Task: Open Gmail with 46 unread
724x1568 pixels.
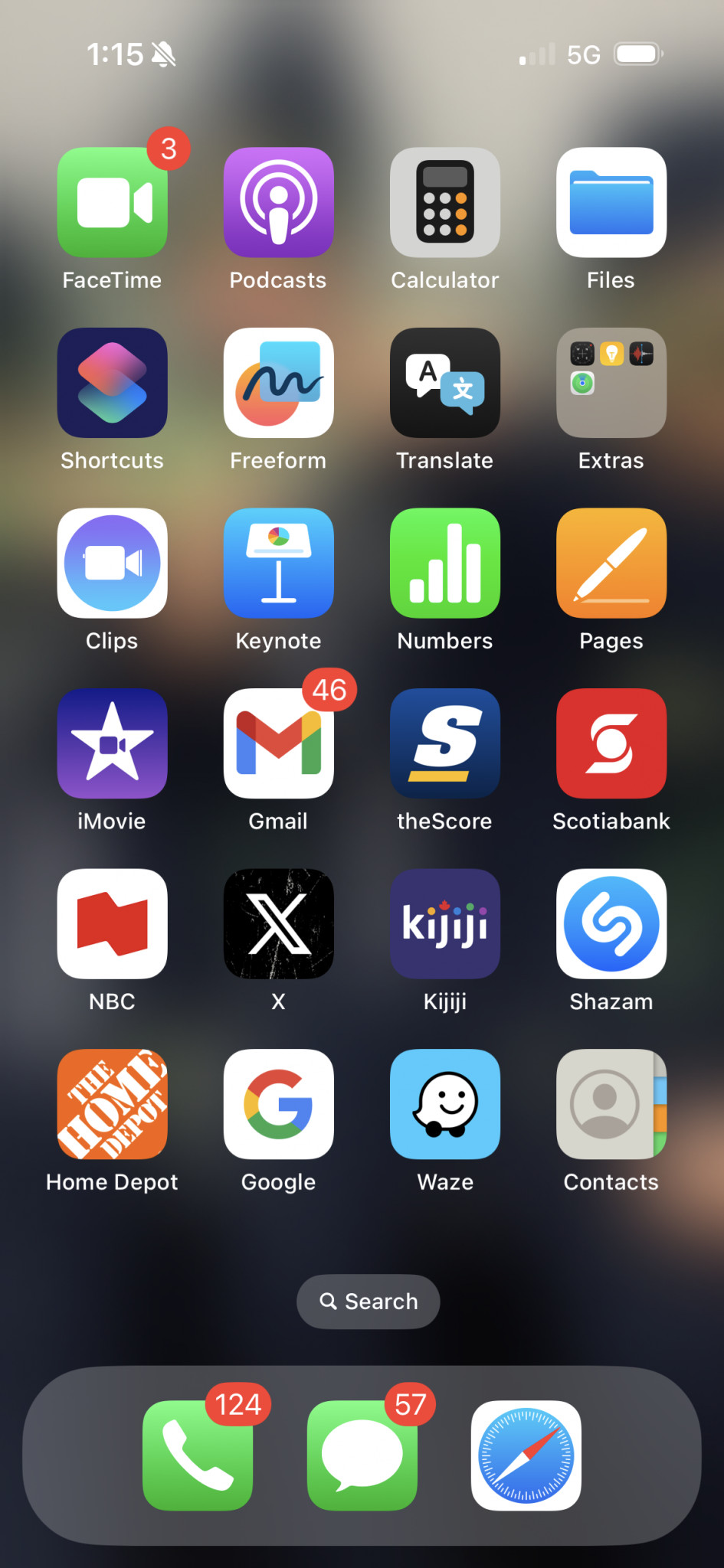Action: 279,743
